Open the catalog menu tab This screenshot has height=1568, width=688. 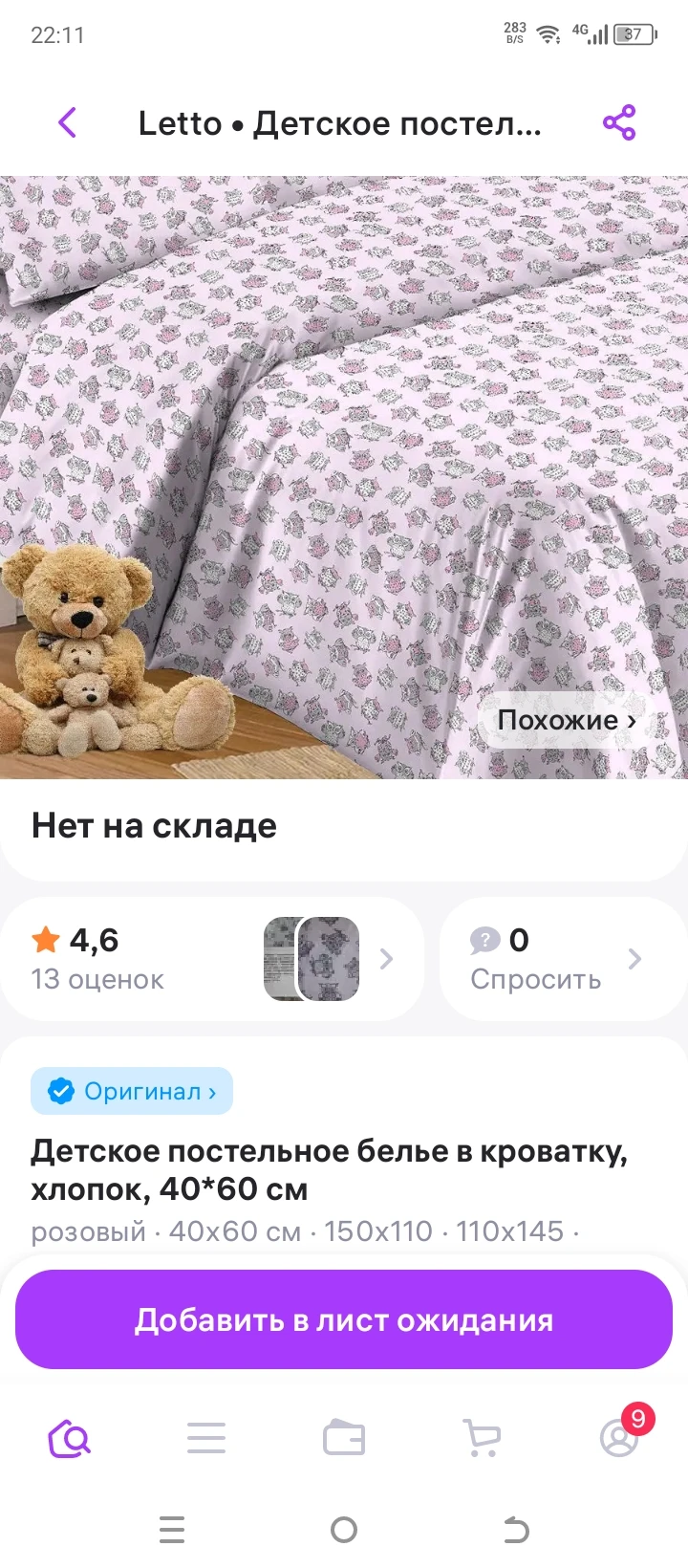click(x=206, y=1438)
